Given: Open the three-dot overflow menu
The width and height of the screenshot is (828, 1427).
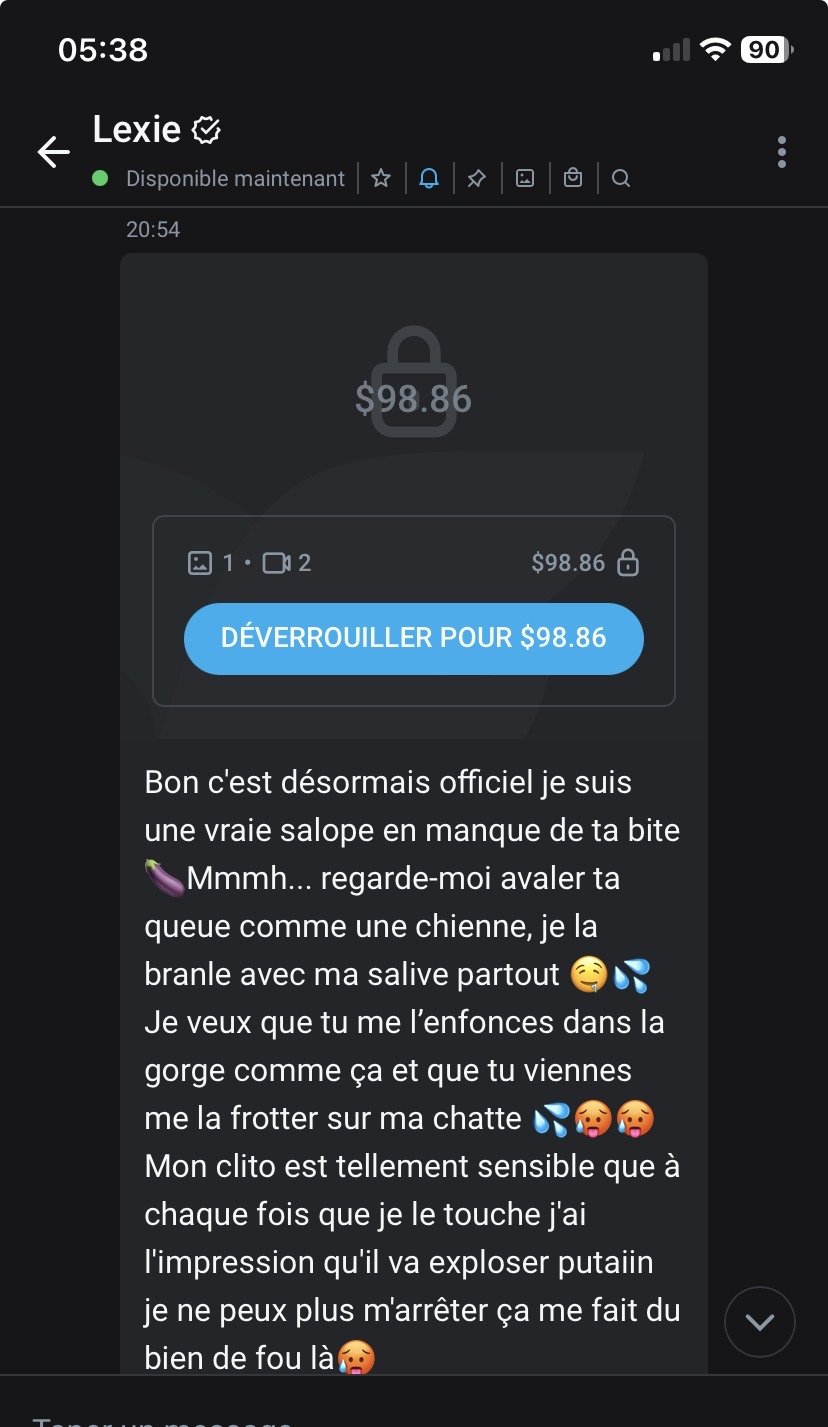Looking at the screenshot, I should [781, 152].
